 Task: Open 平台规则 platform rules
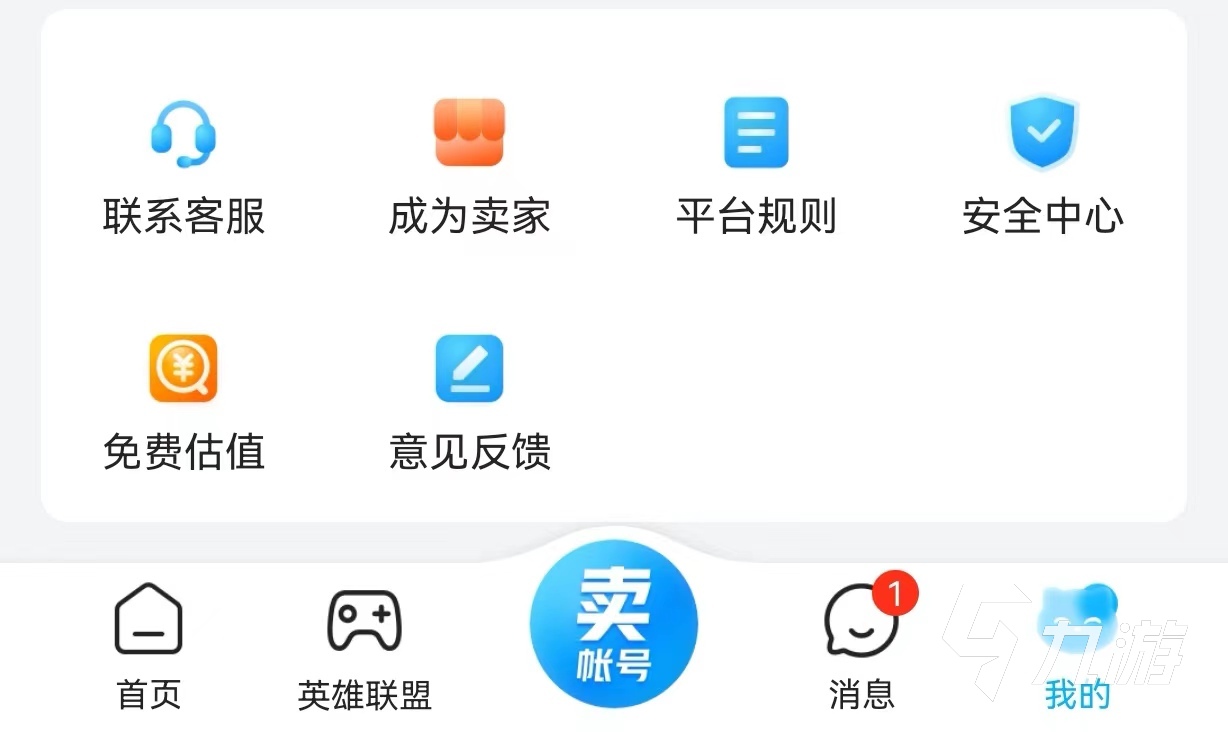[756, 165]
